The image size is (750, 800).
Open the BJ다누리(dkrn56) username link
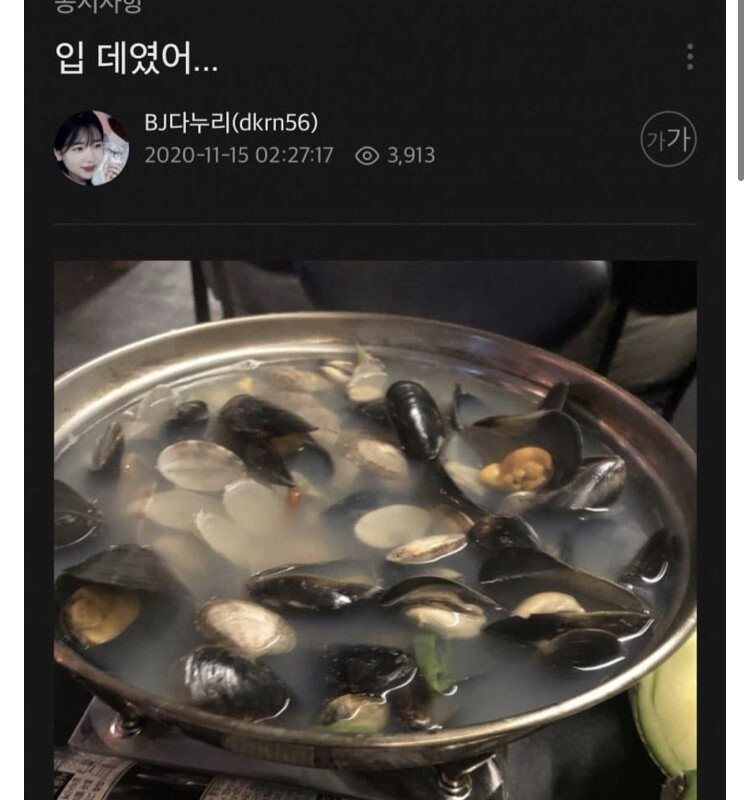pyautogui.click(x=231, y=123)
